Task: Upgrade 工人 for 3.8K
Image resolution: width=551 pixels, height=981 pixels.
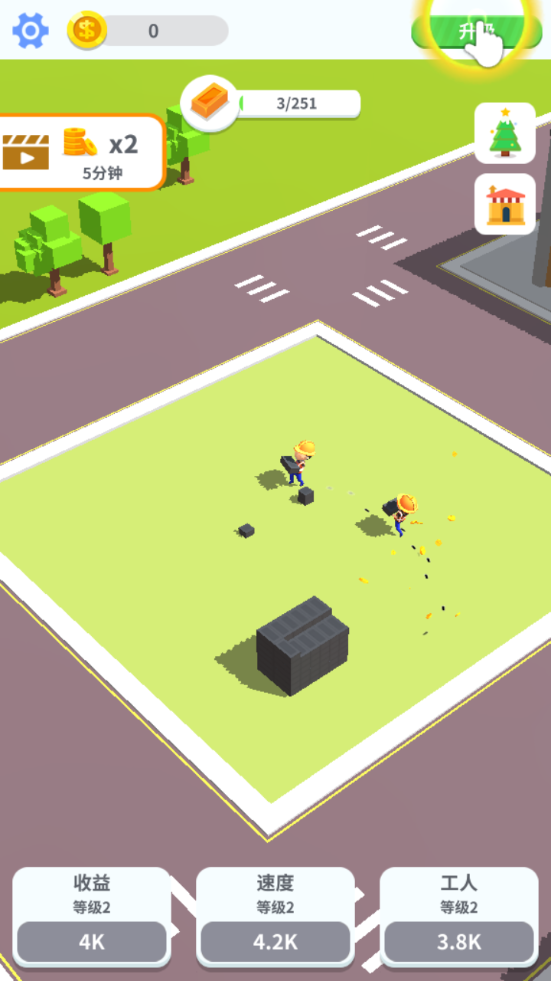Action: pos(459,942)
